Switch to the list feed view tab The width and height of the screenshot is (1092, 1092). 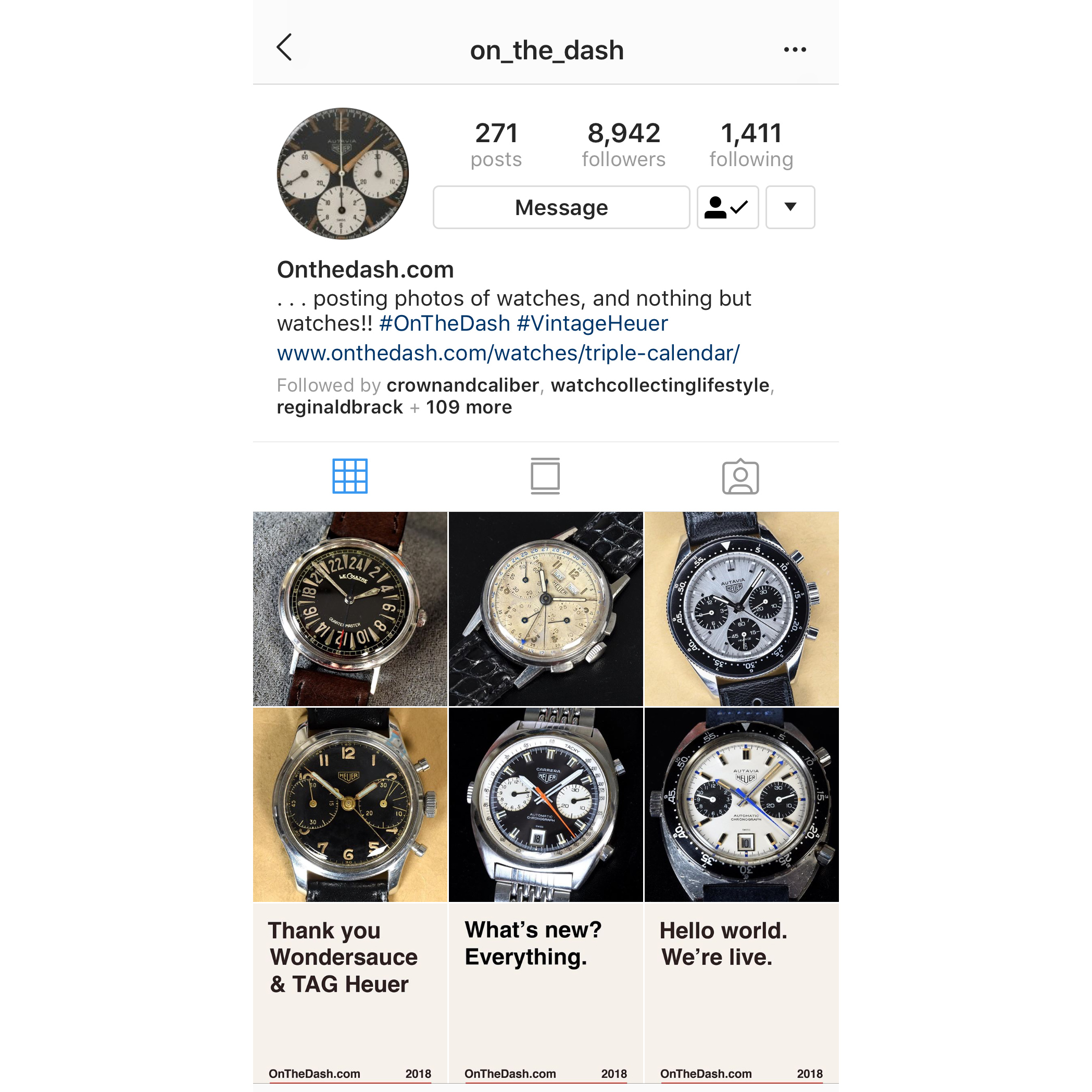[545, 476]
